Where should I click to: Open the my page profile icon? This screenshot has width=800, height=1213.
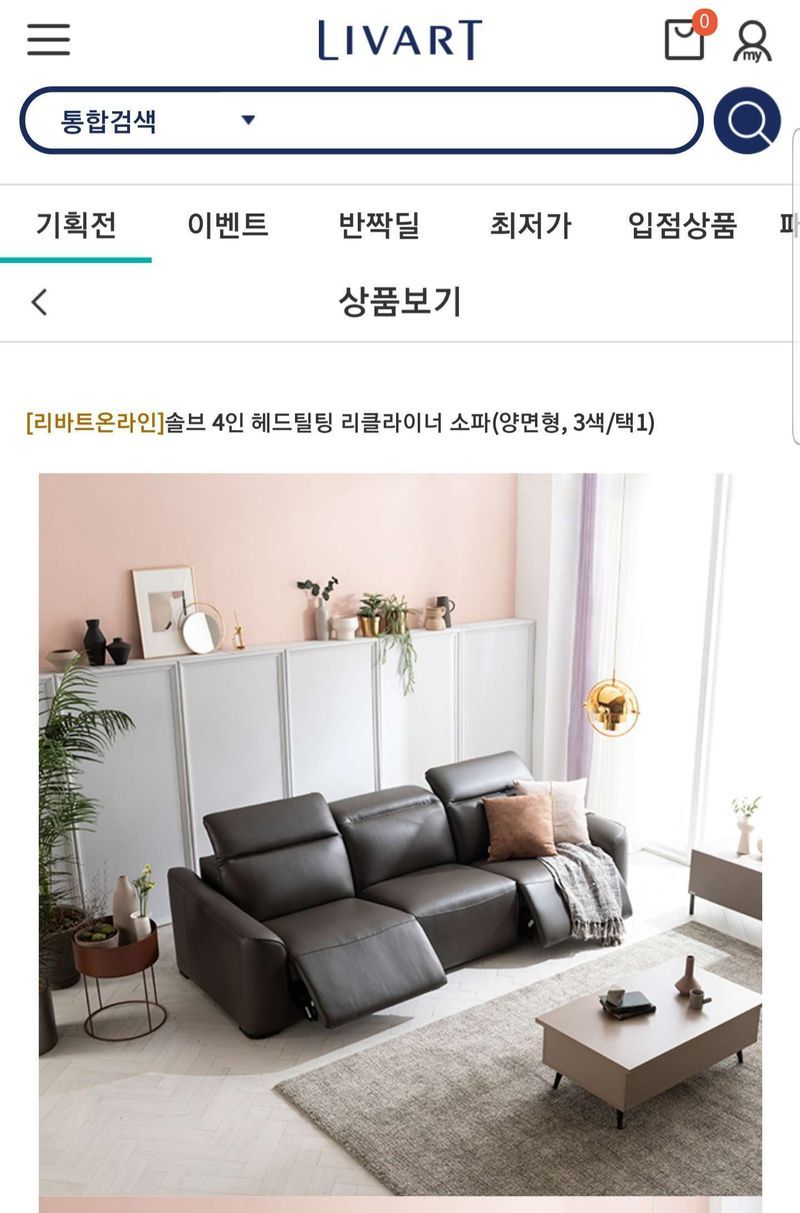[x=752, y=41]
